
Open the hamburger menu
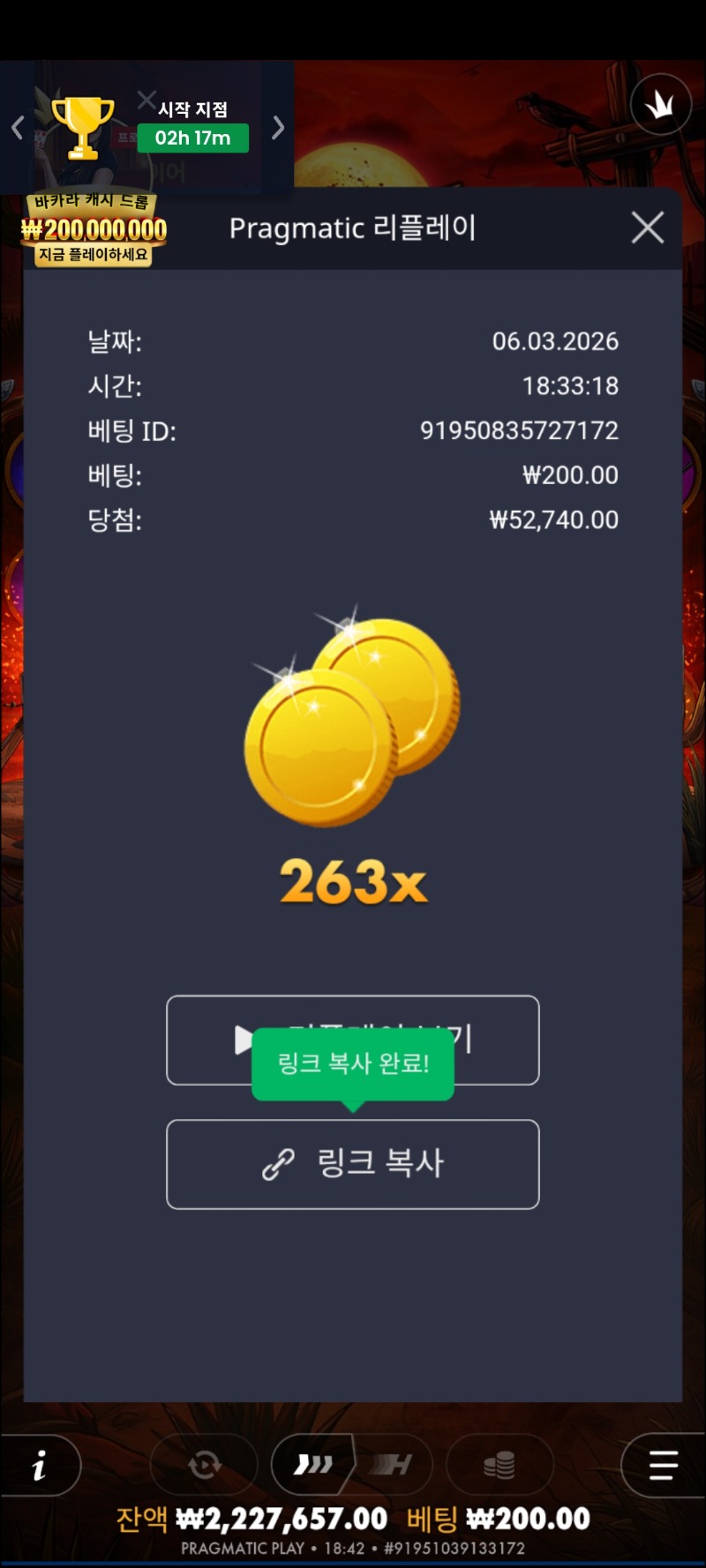pyautogui.click(x=663, y=1466)
